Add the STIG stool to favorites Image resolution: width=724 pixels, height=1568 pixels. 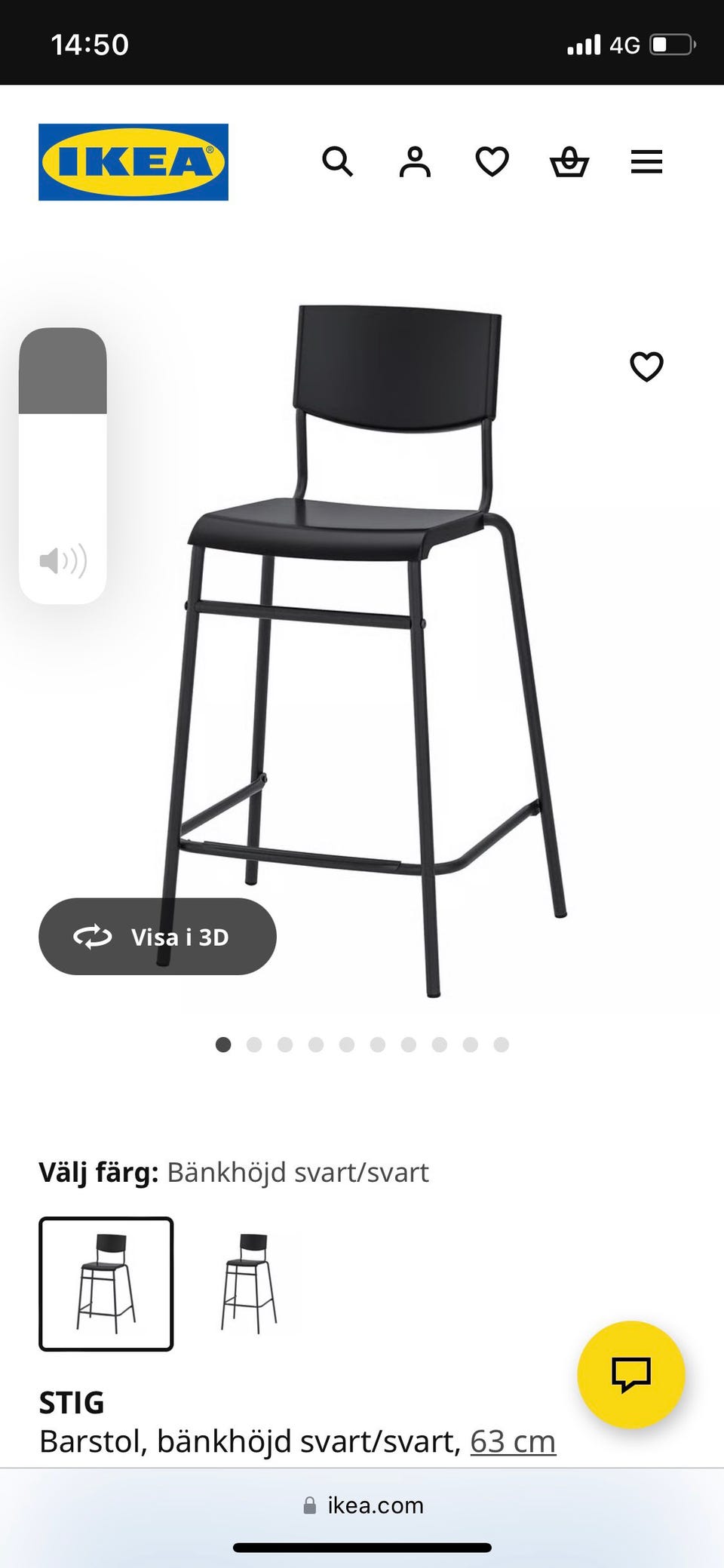coord(646,367)
